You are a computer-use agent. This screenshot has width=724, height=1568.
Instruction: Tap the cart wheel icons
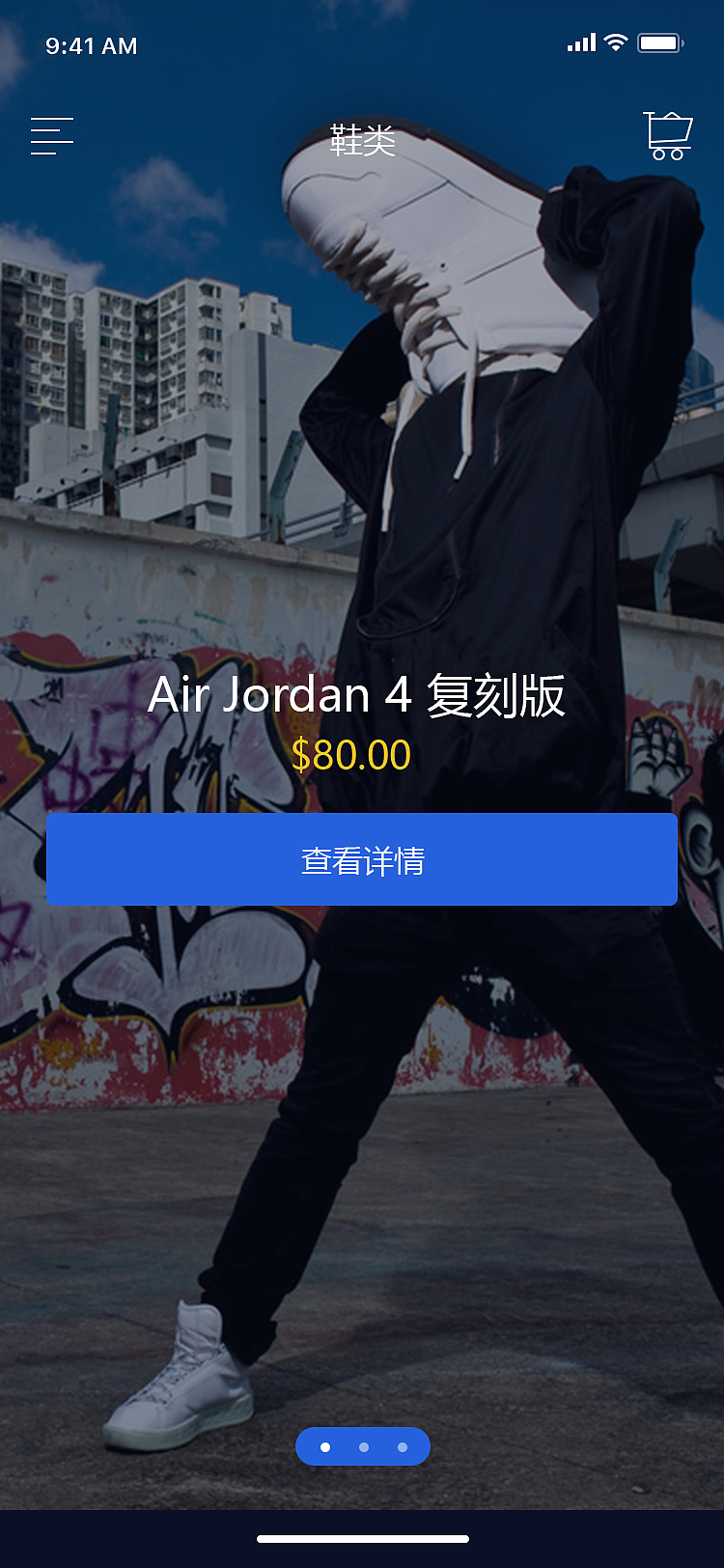666,154
